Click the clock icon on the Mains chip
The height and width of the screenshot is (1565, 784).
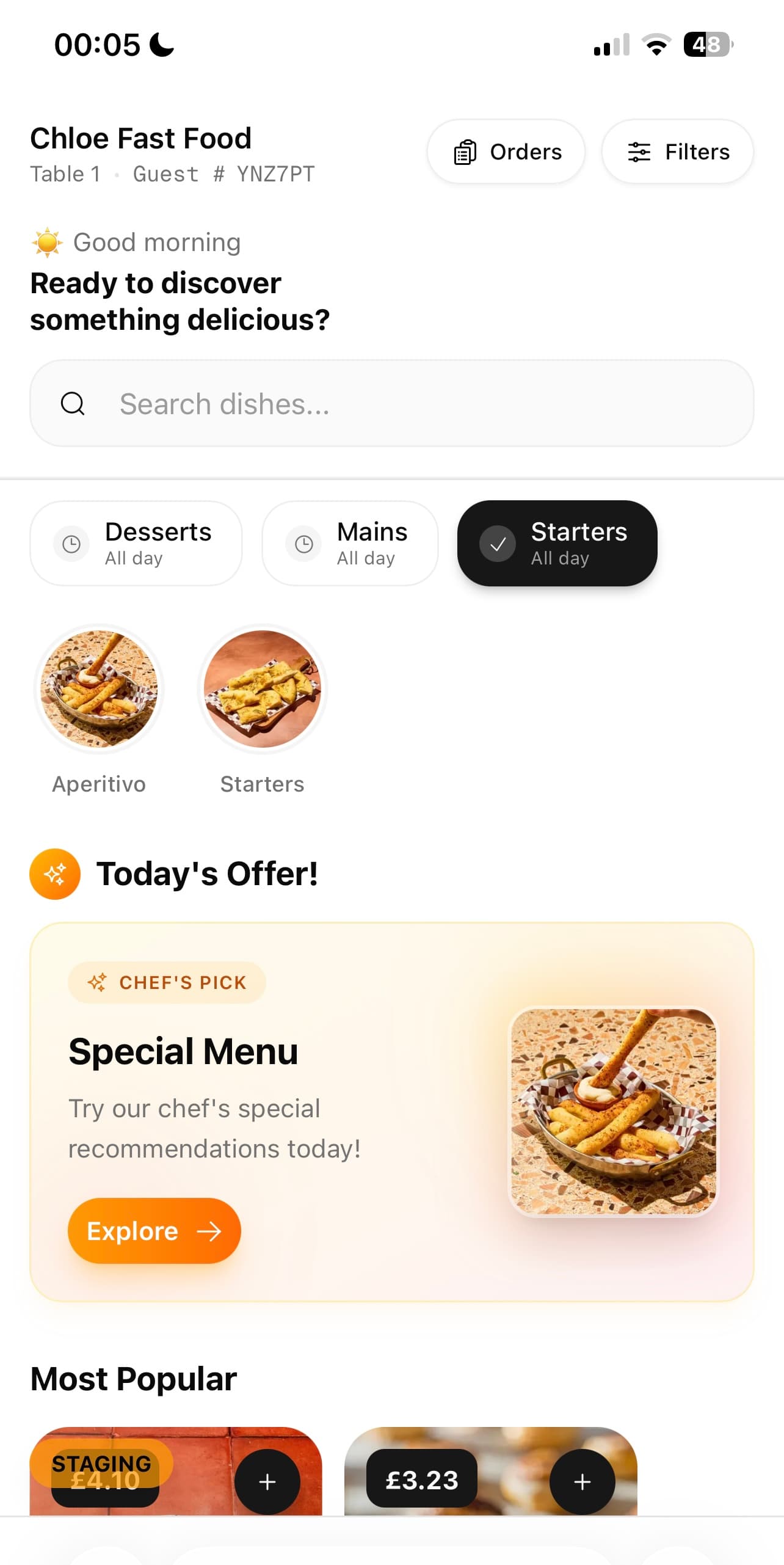click(x=304, y=543)
